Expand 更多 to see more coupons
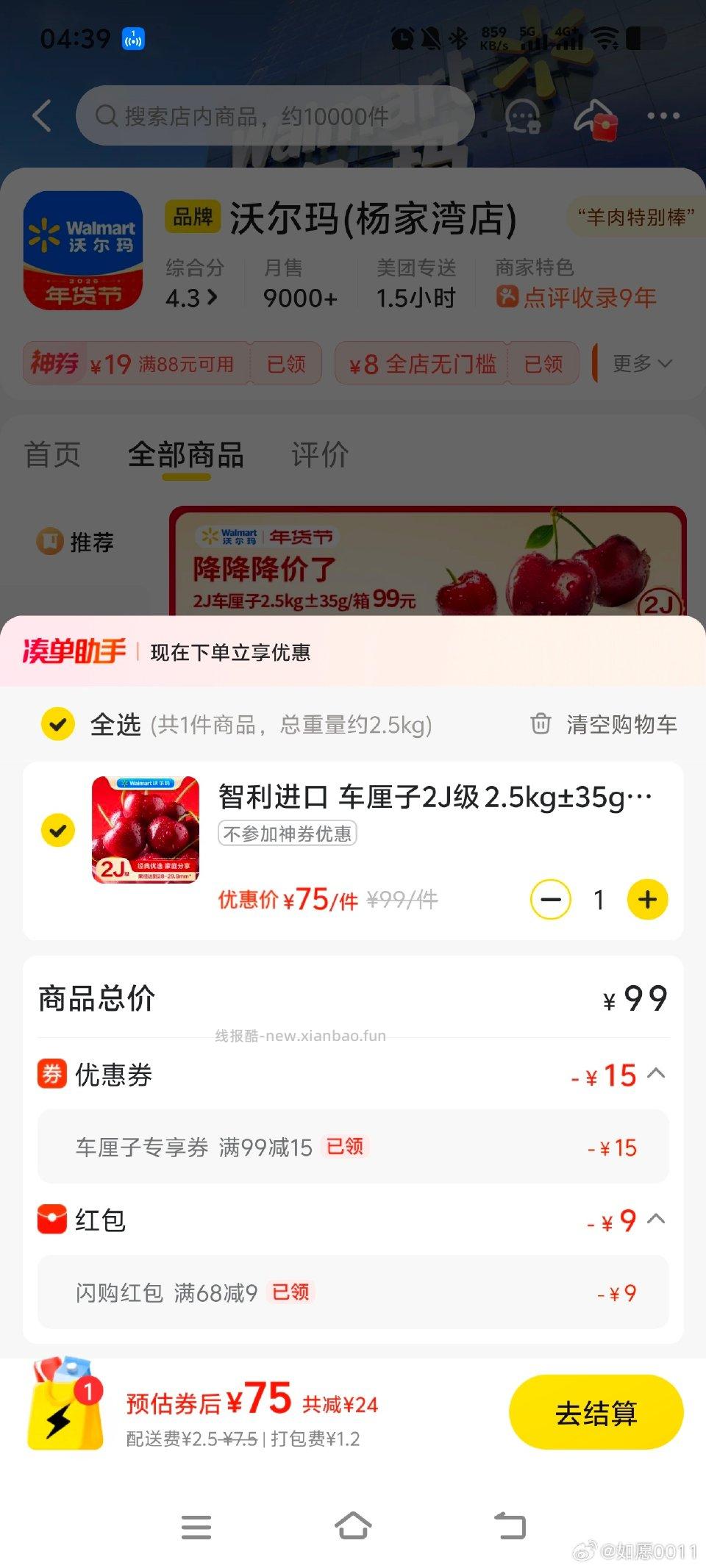Viewport: 706px width, 1568px height. point(639,363)
